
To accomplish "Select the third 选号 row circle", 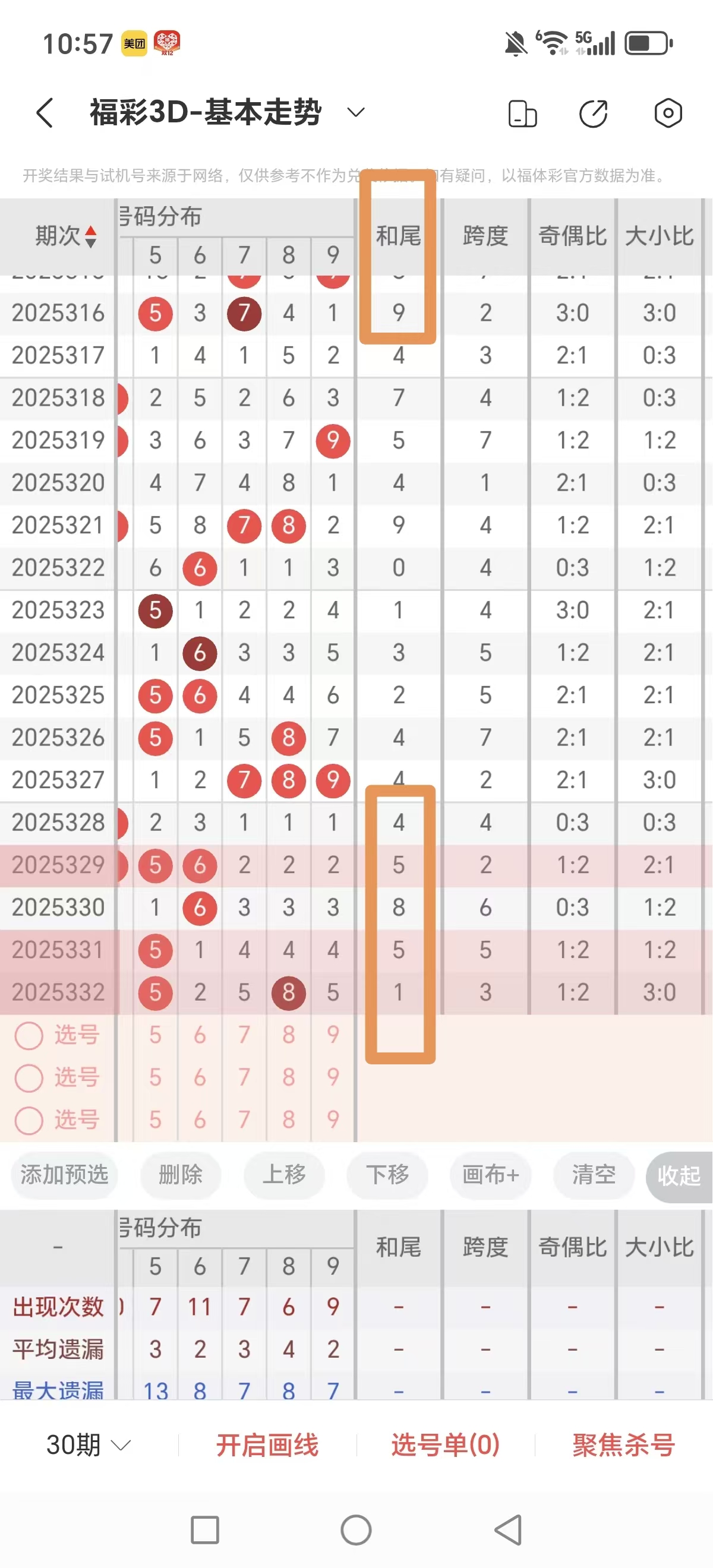I will tap(29, 1120).
